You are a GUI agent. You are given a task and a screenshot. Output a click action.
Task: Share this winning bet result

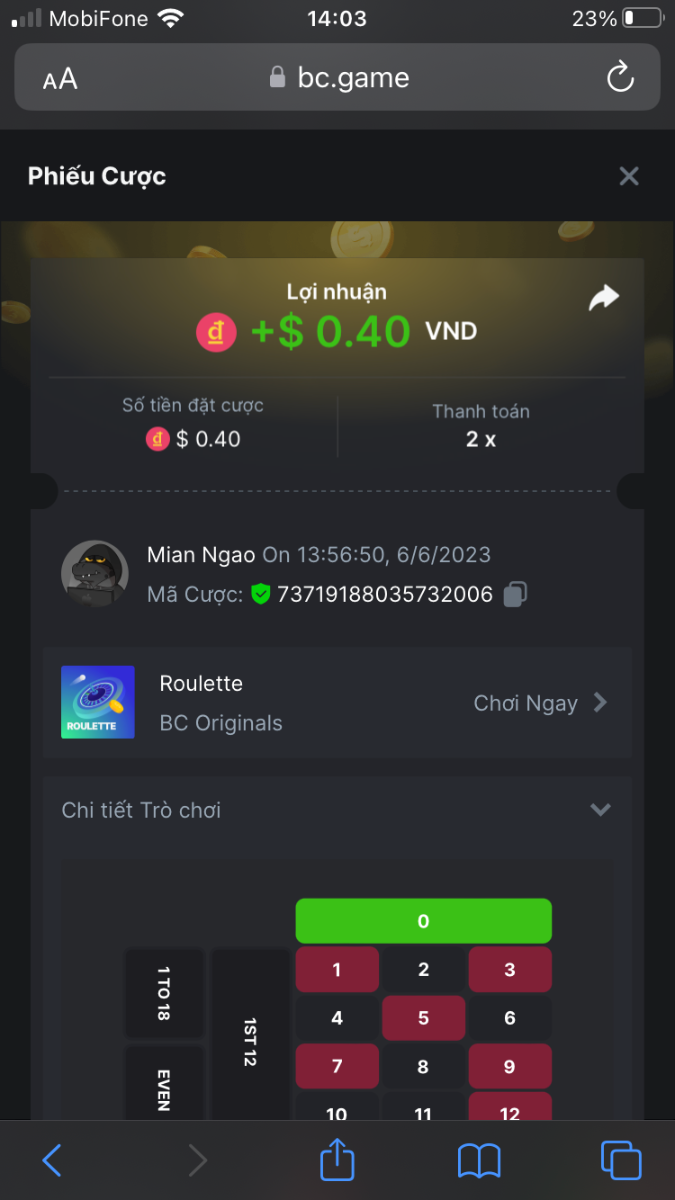[x=604, y=298]
